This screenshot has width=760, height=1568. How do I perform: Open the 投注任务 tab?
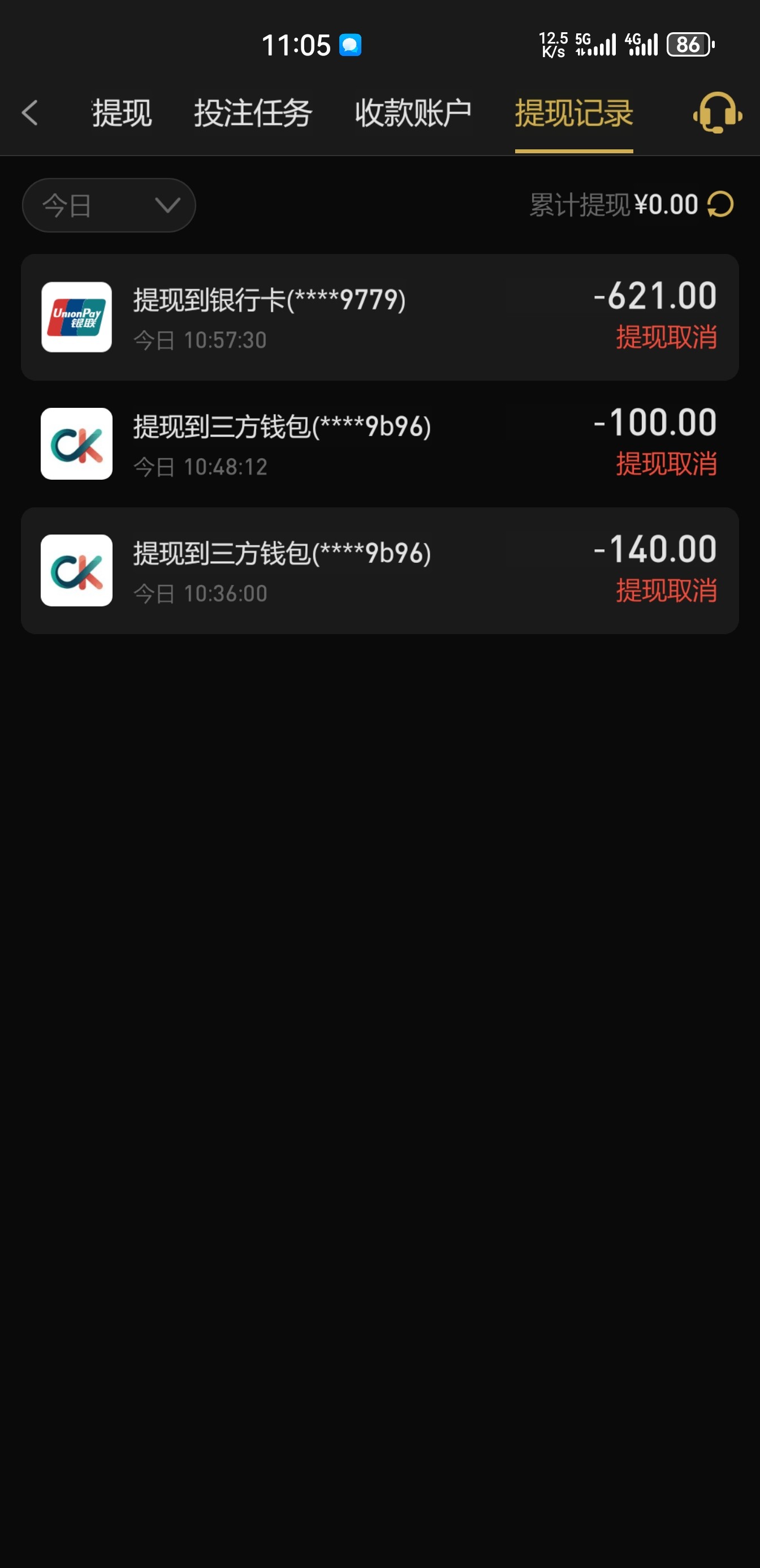253,113
